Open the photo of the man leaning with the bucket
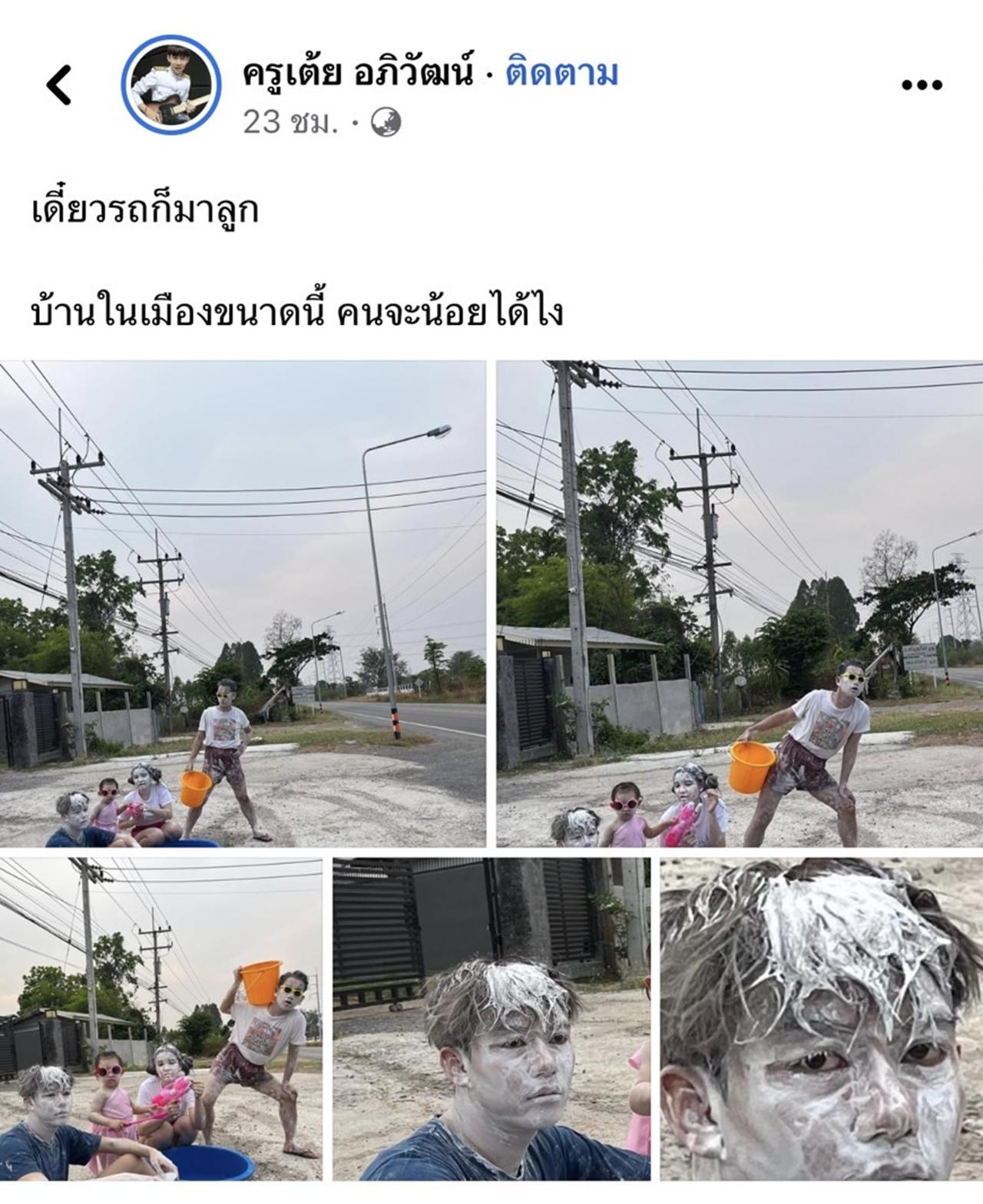 tap(740, 604)
